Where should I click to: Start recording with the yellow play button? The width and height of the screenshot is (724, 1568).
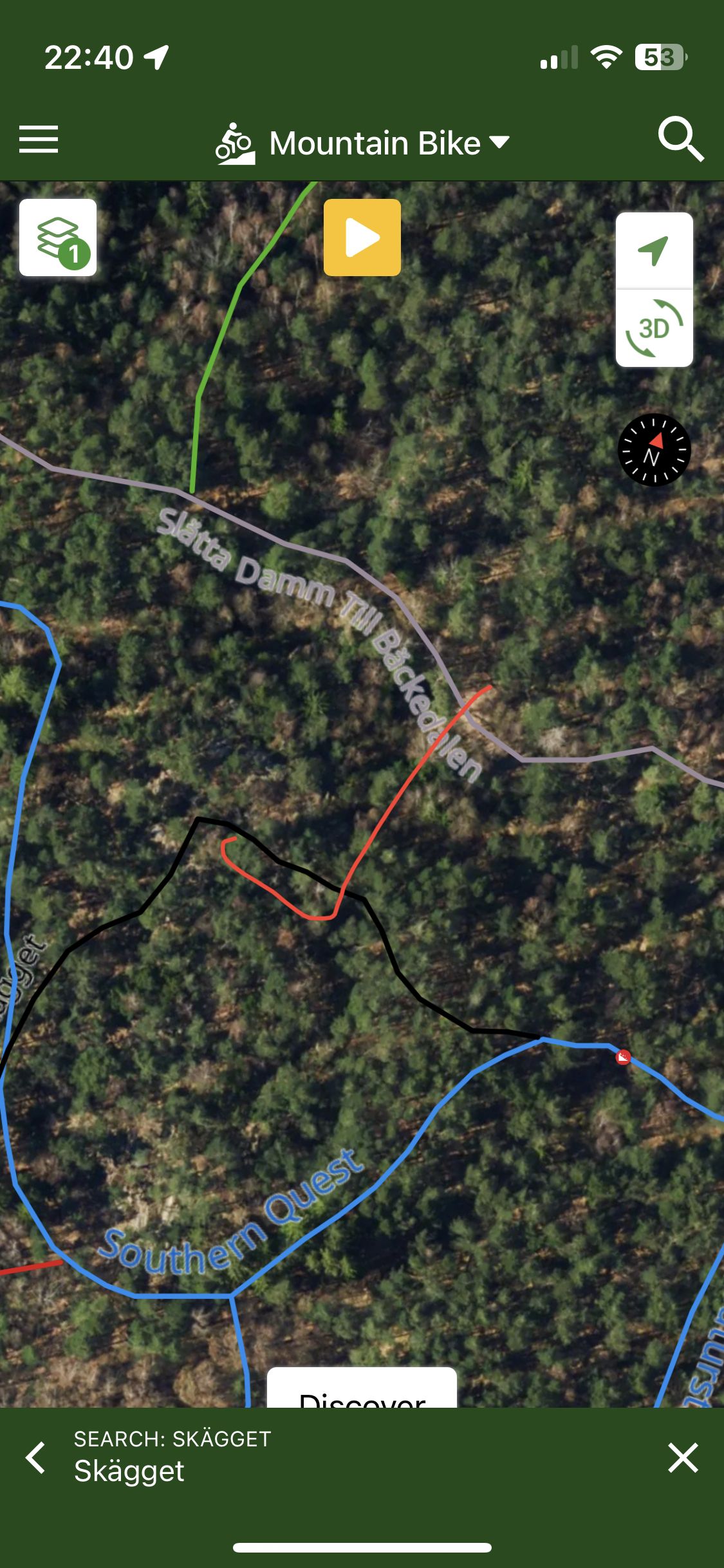point(362,238)
